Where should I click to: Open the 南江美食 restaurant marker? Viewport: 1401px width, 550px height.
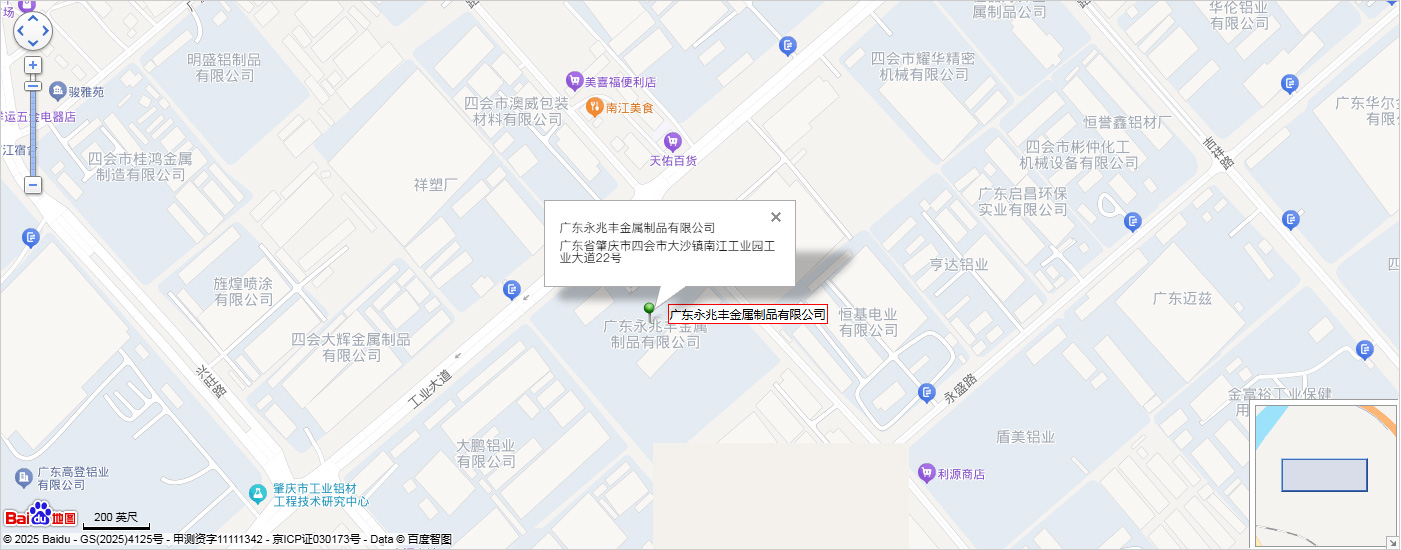click(x=594, y=106)
